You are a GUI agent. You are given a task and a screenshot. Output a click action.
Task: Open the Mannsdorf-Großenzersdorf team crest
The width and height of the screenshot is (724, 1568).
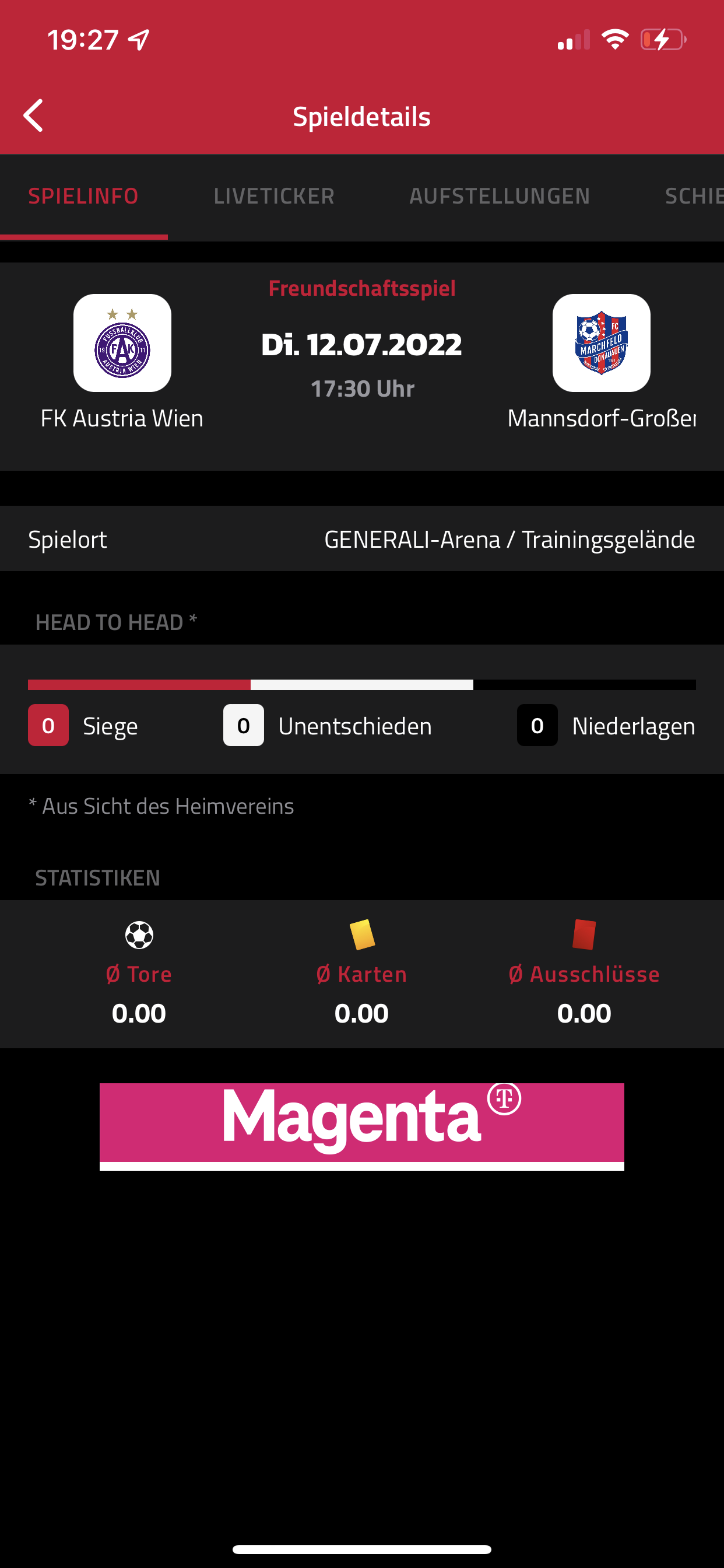pyautogui.click(x=601, y=342)
